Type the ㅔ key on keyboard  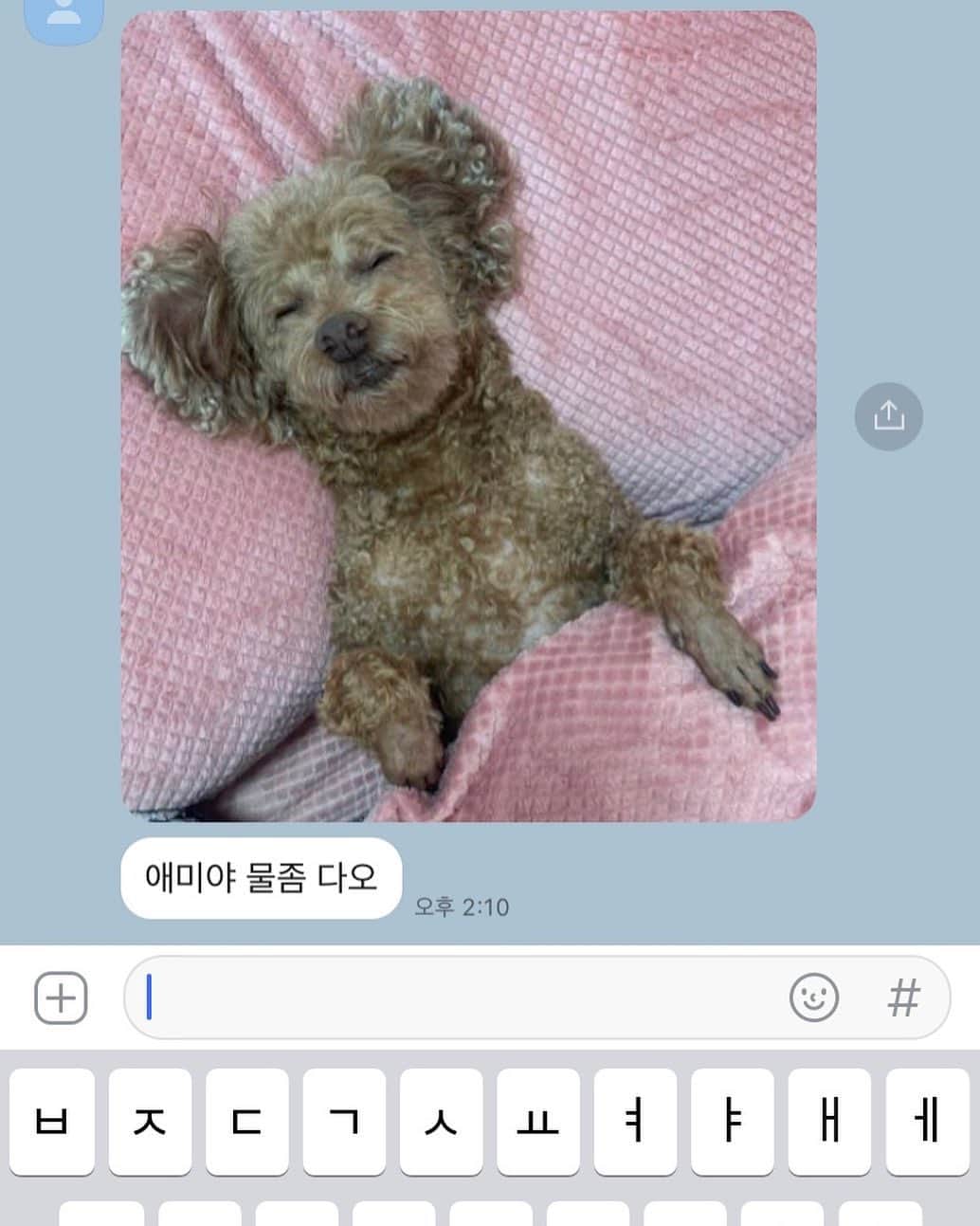coord(927,1123)
